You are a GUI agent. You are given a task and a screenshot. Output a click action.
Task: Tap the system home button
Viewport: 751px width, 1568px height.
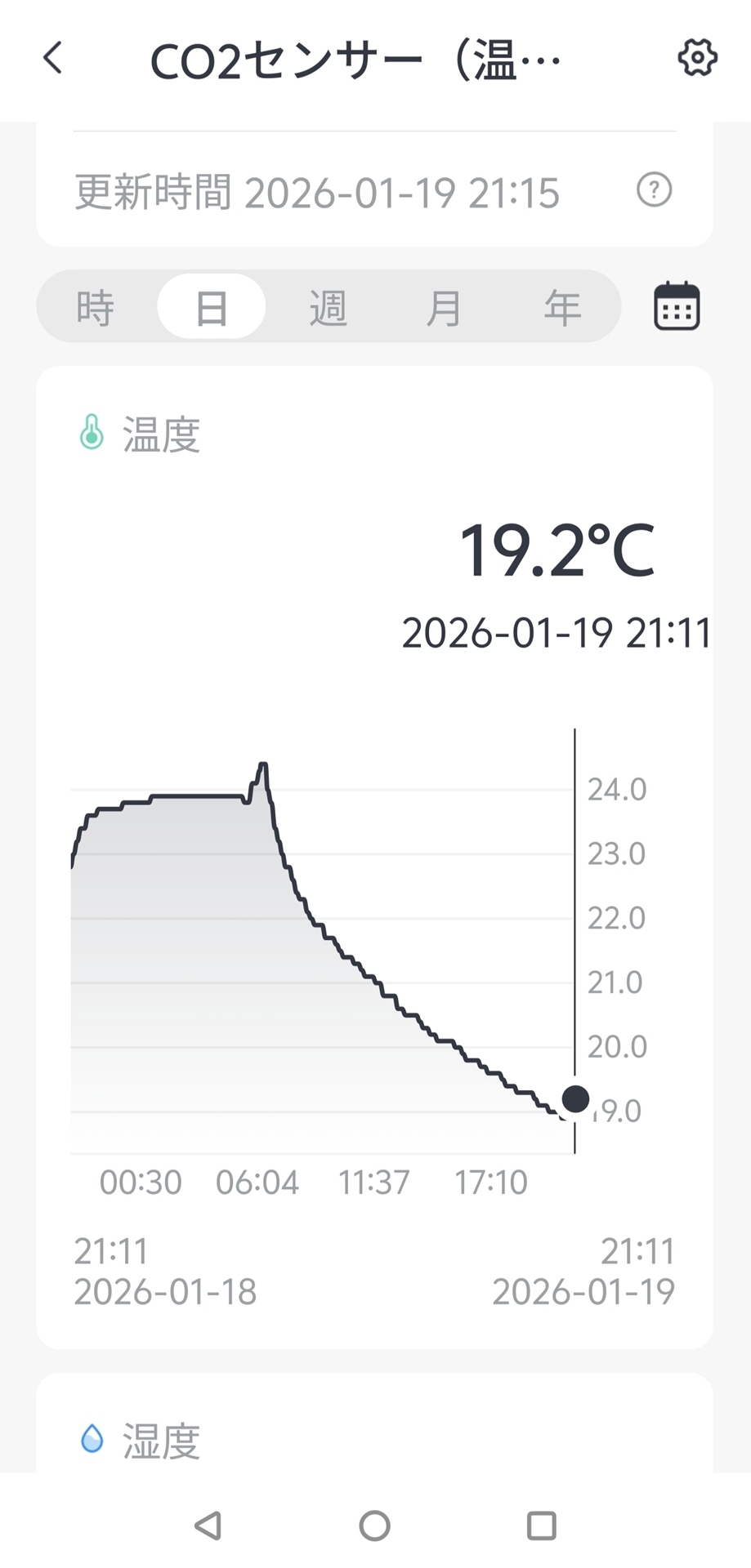pos(375,1525)
